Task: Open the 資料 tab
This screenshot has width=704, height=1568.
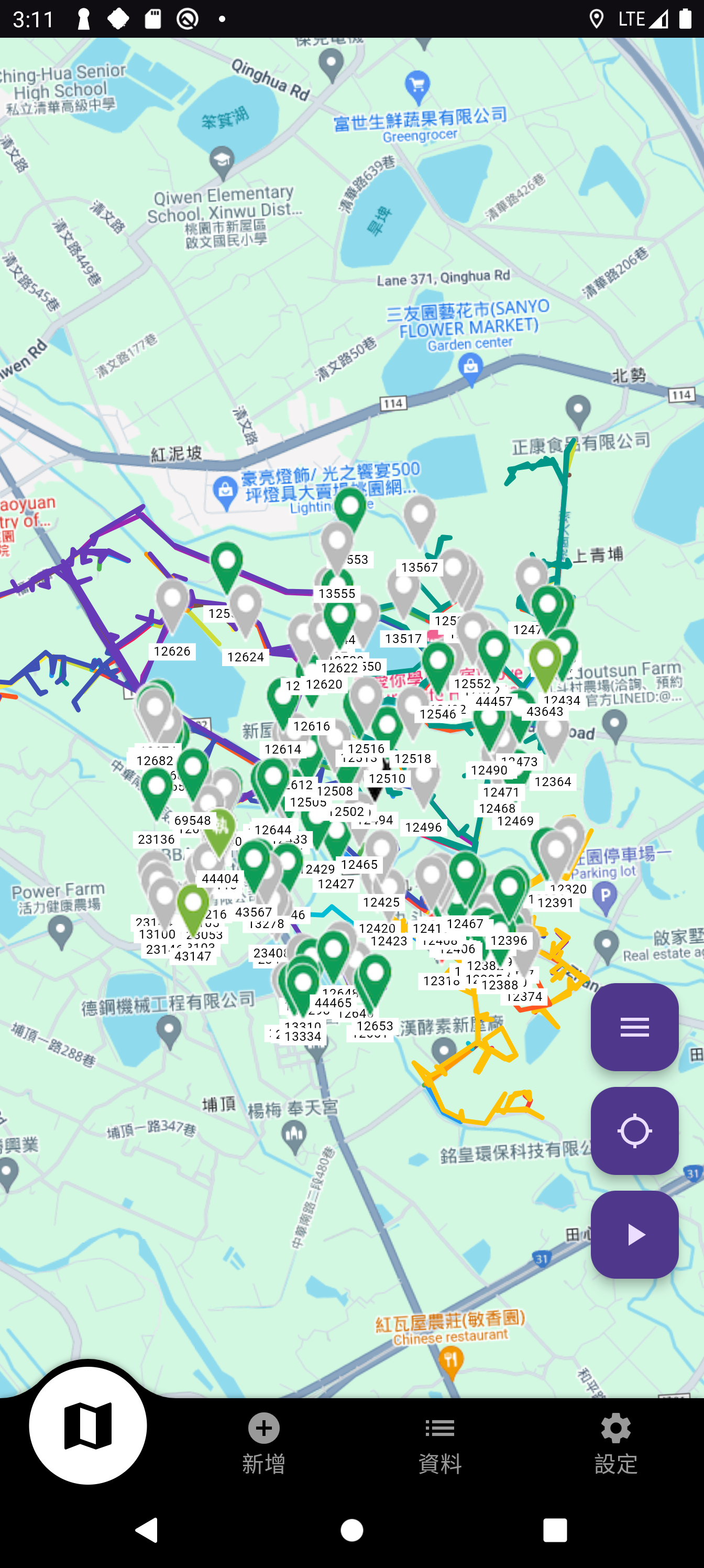Action: (439, 1443)
